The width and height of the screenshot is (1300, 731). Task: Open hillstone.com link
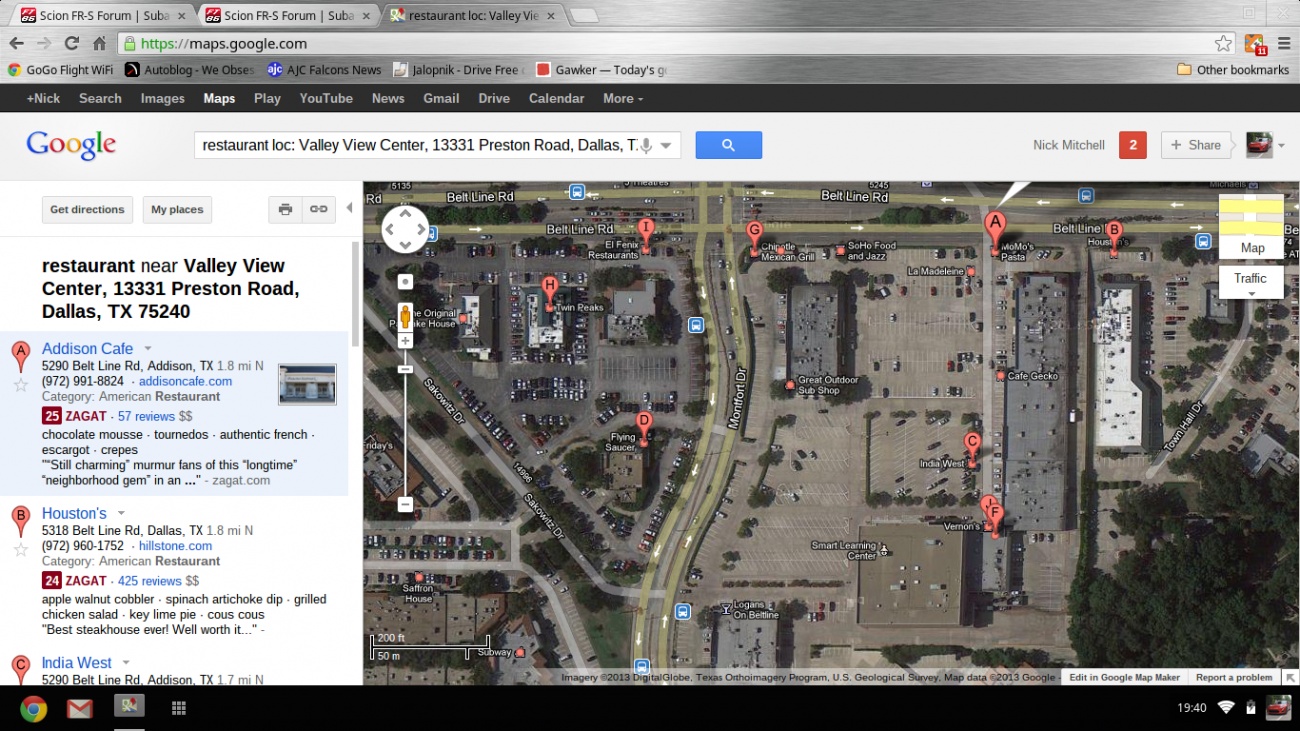pos(175,546)
